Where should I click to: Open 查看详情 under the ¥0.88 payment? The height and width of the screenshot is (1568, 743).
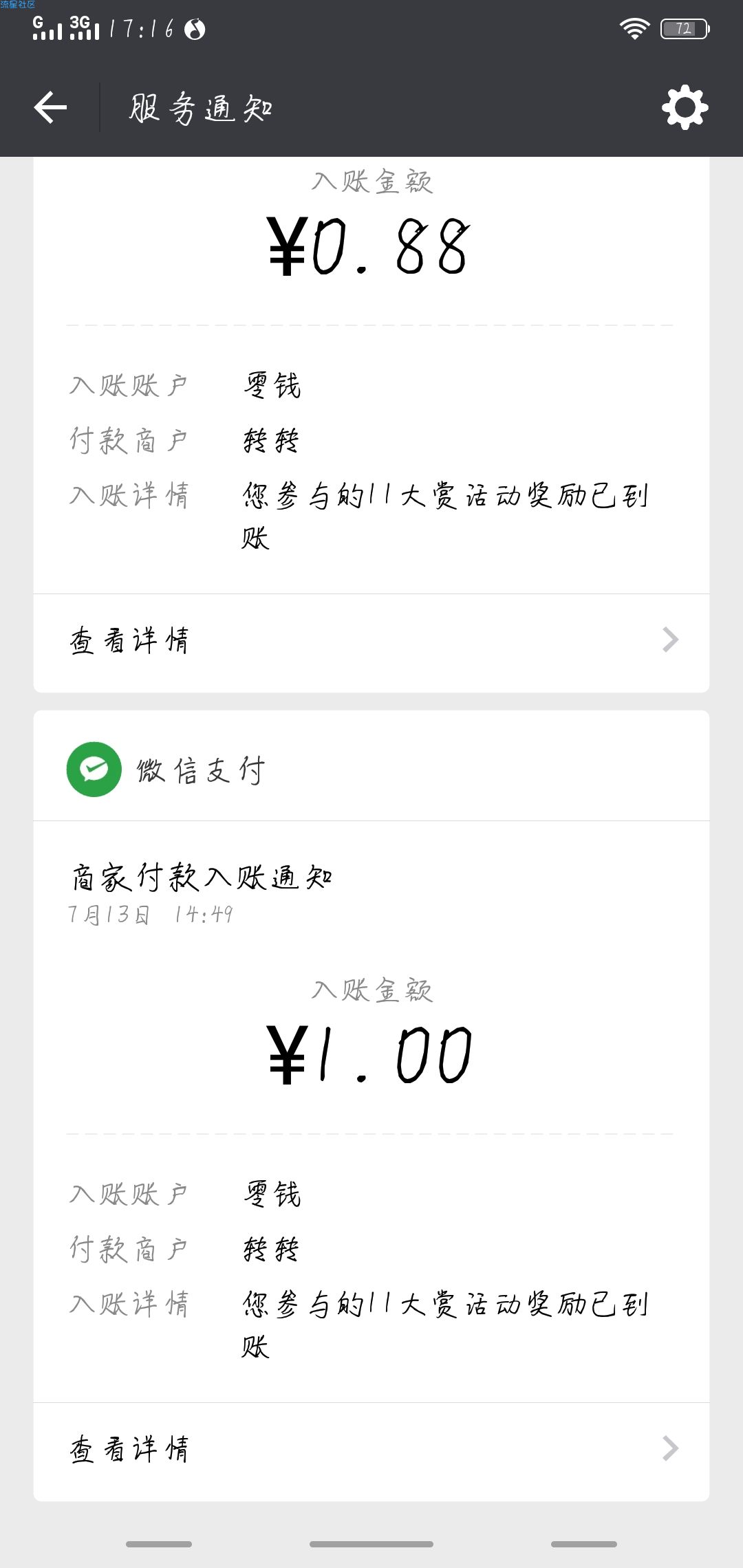(371, 641)
